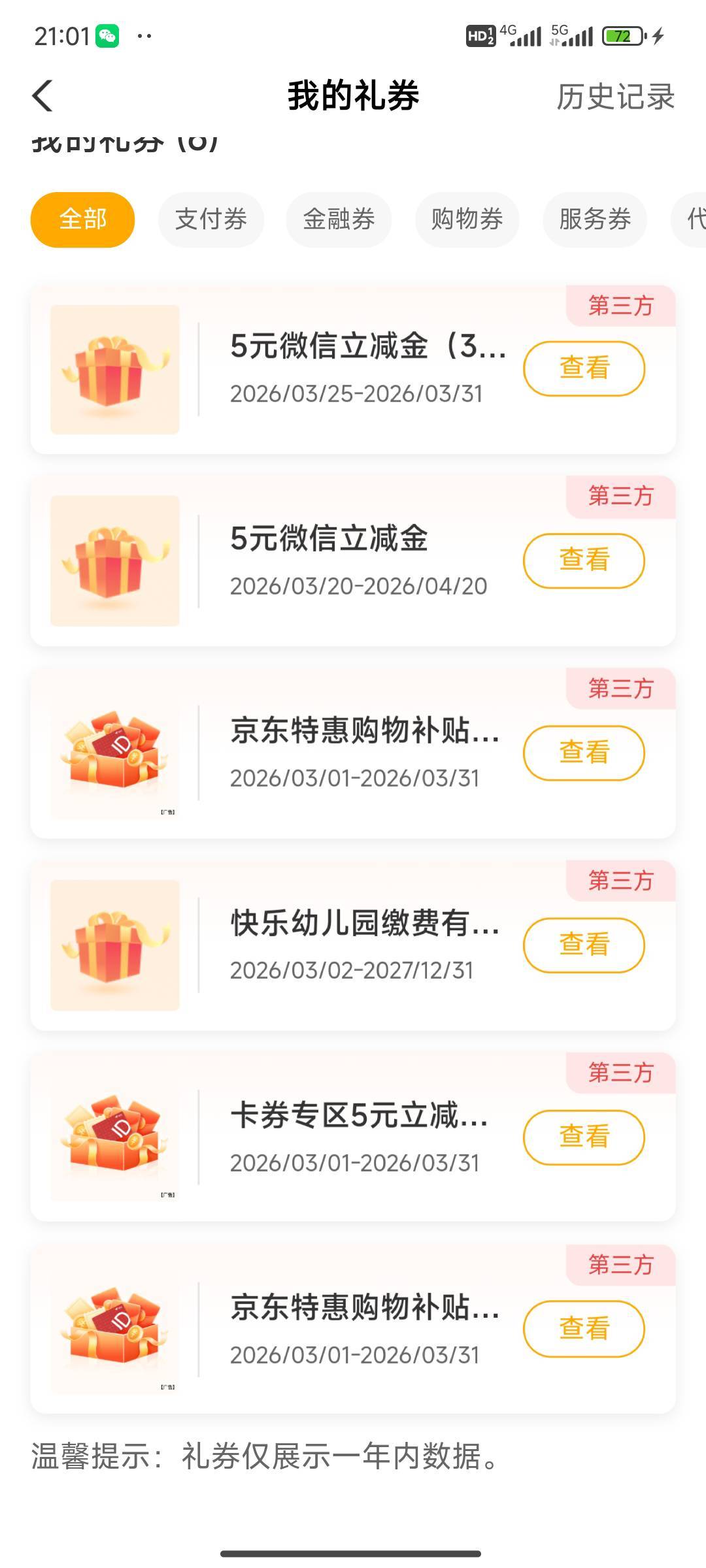The width and height of the screenshot is (706, 1568).
Task: Select the 全部 filter chip
Action: pyautogui.click(x=82, y=220)
